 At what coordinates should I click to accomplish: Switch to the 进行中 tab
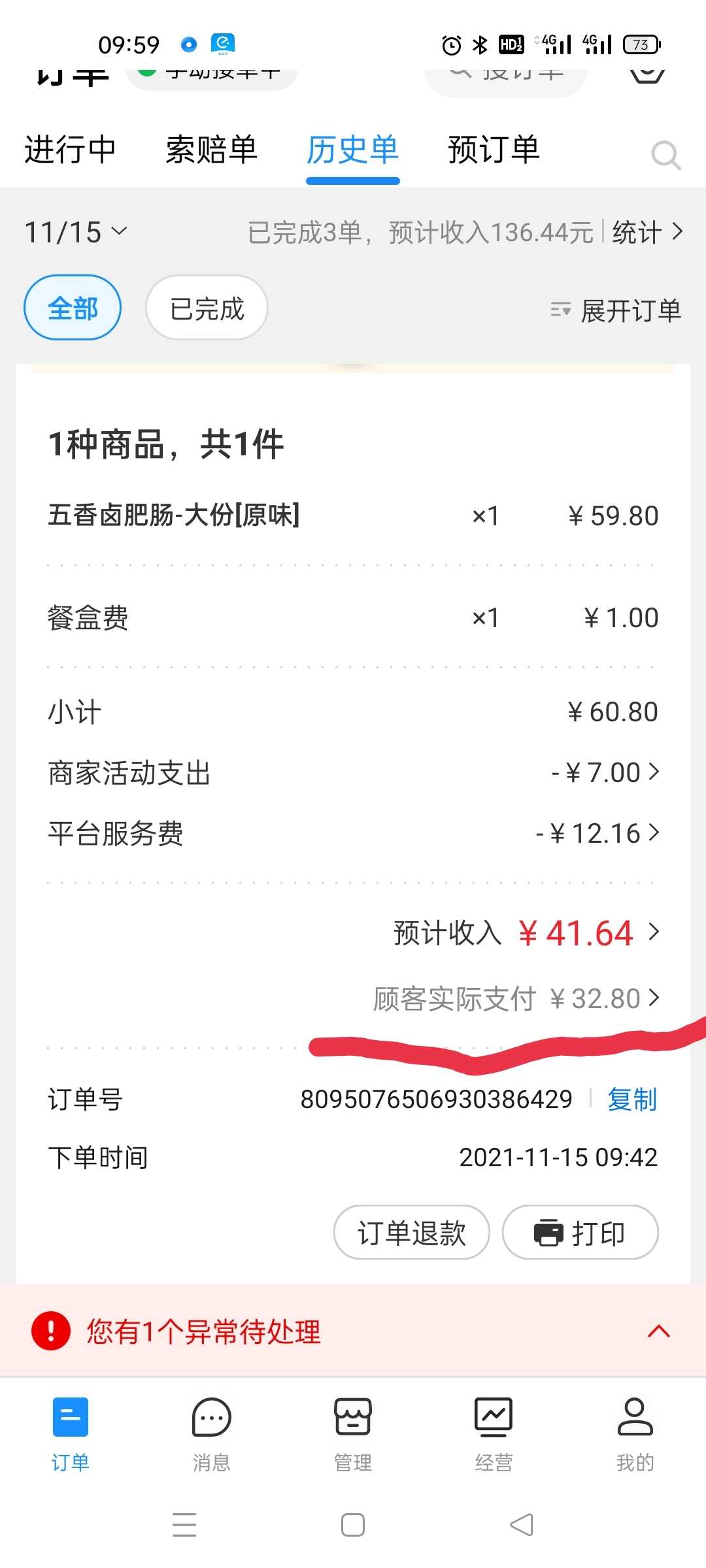[70, 150]
